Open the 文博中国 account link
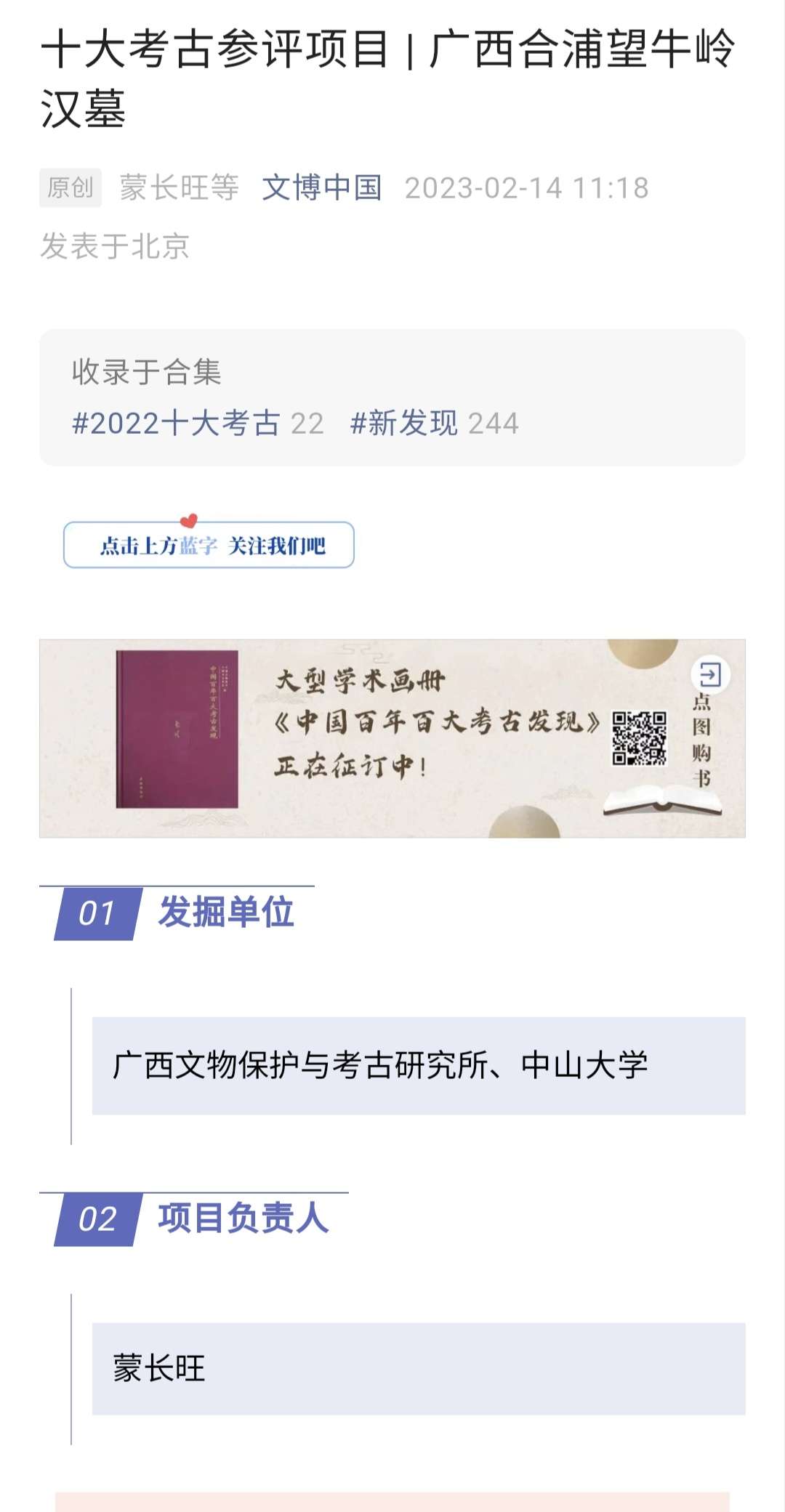785x1512 pixels. [321, 188]
